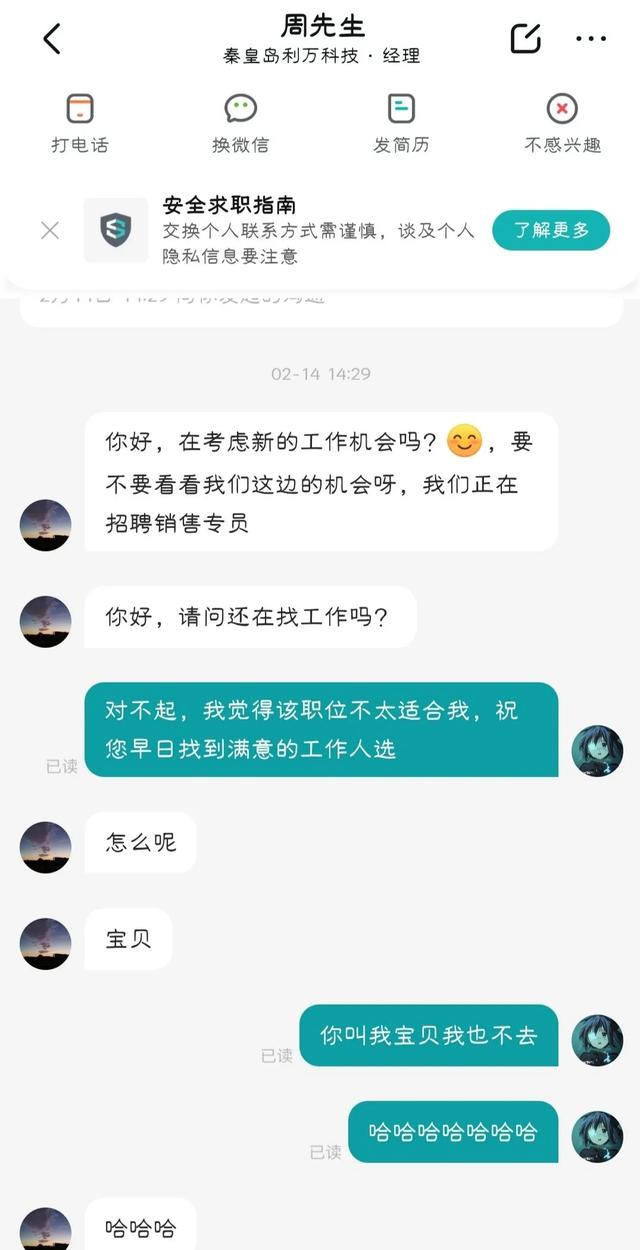Open recruiter avatar beside 怎么呢 message
The height and width of the screenshot is (1250, 640).
[x=46, y=847]
